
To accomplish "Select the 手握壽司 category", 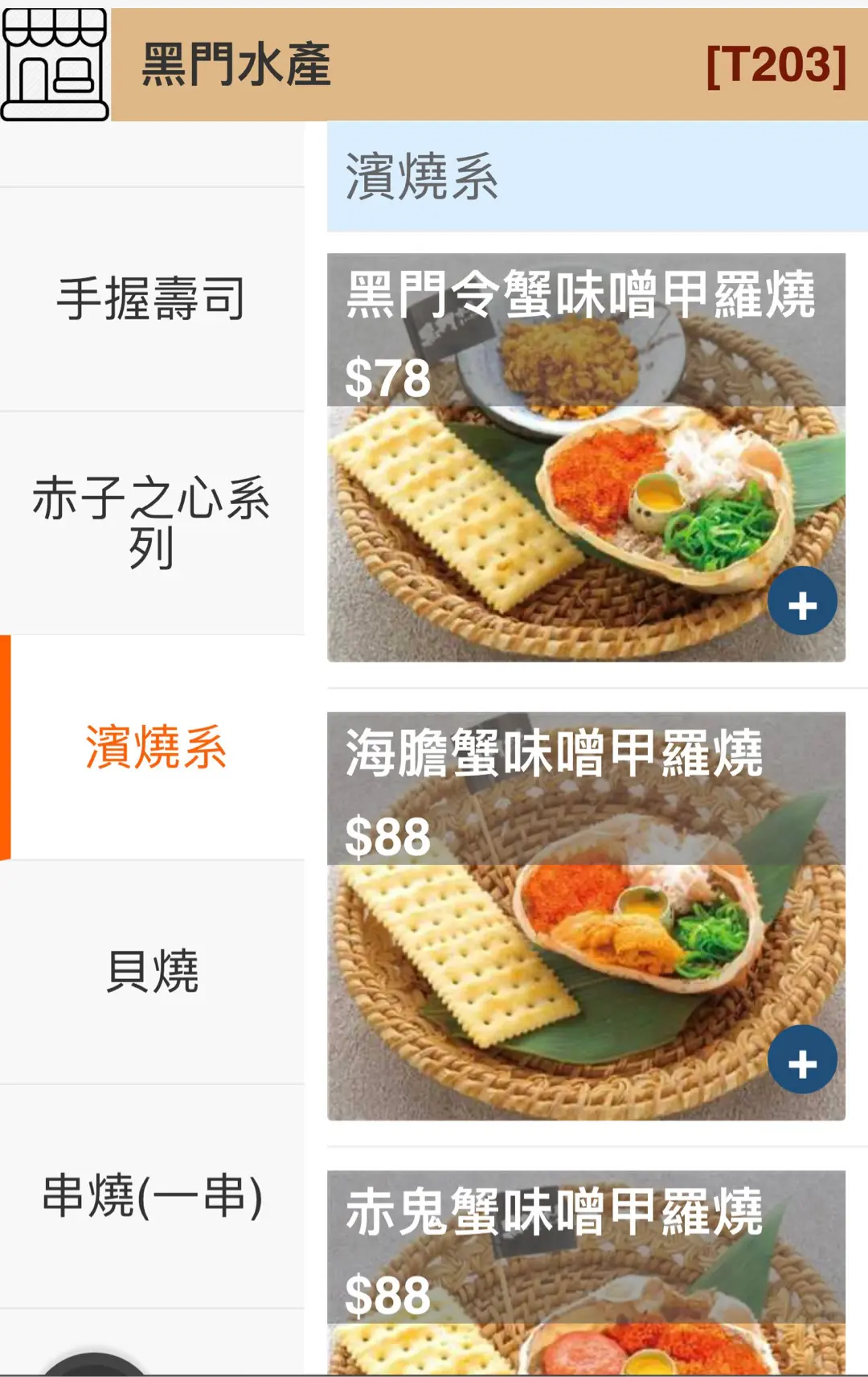I will (x=152, y=299).
